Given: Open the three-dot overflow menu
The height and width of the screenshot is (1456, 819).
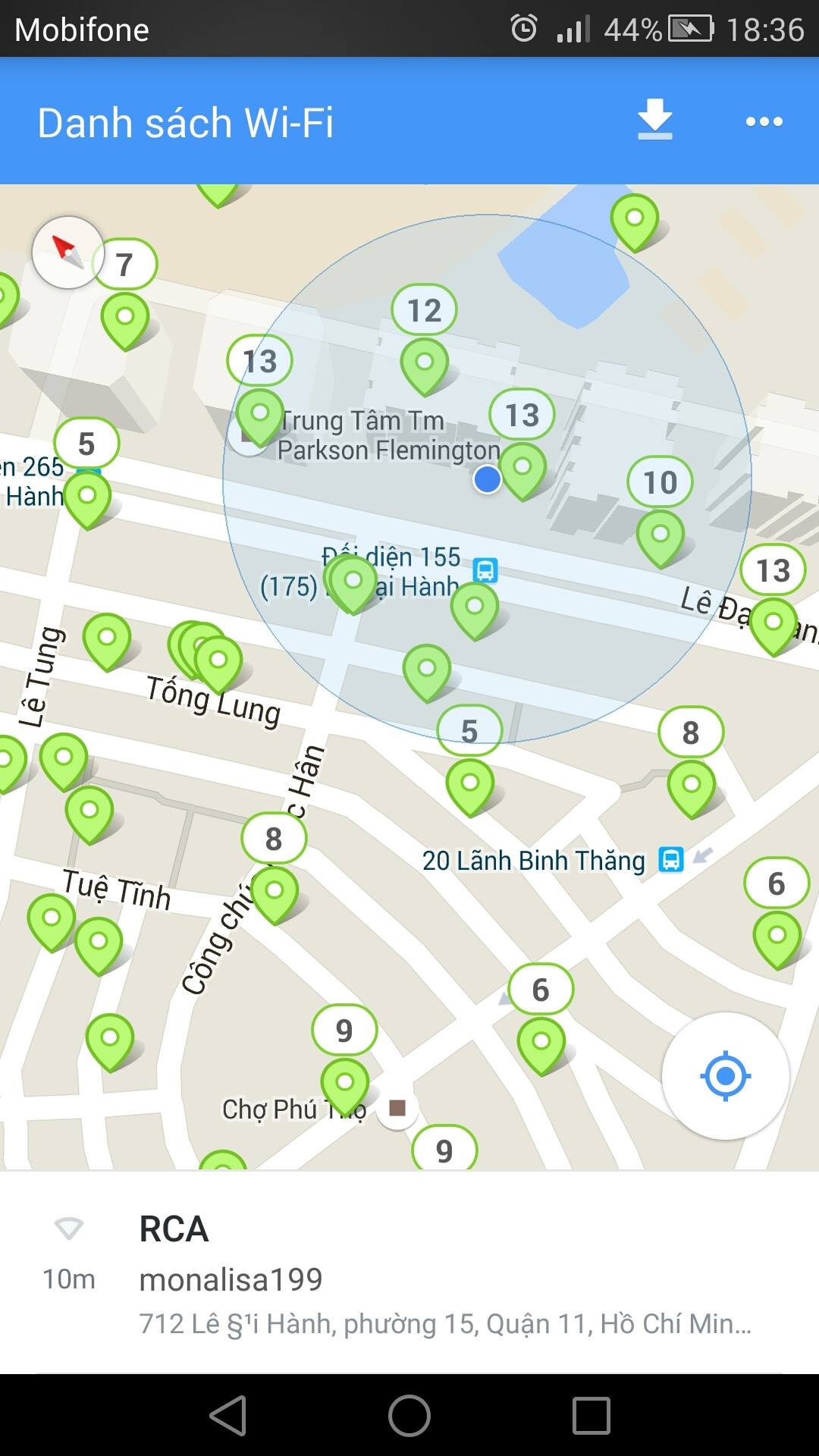Looking at the screenshot, I should pos(764,121).
